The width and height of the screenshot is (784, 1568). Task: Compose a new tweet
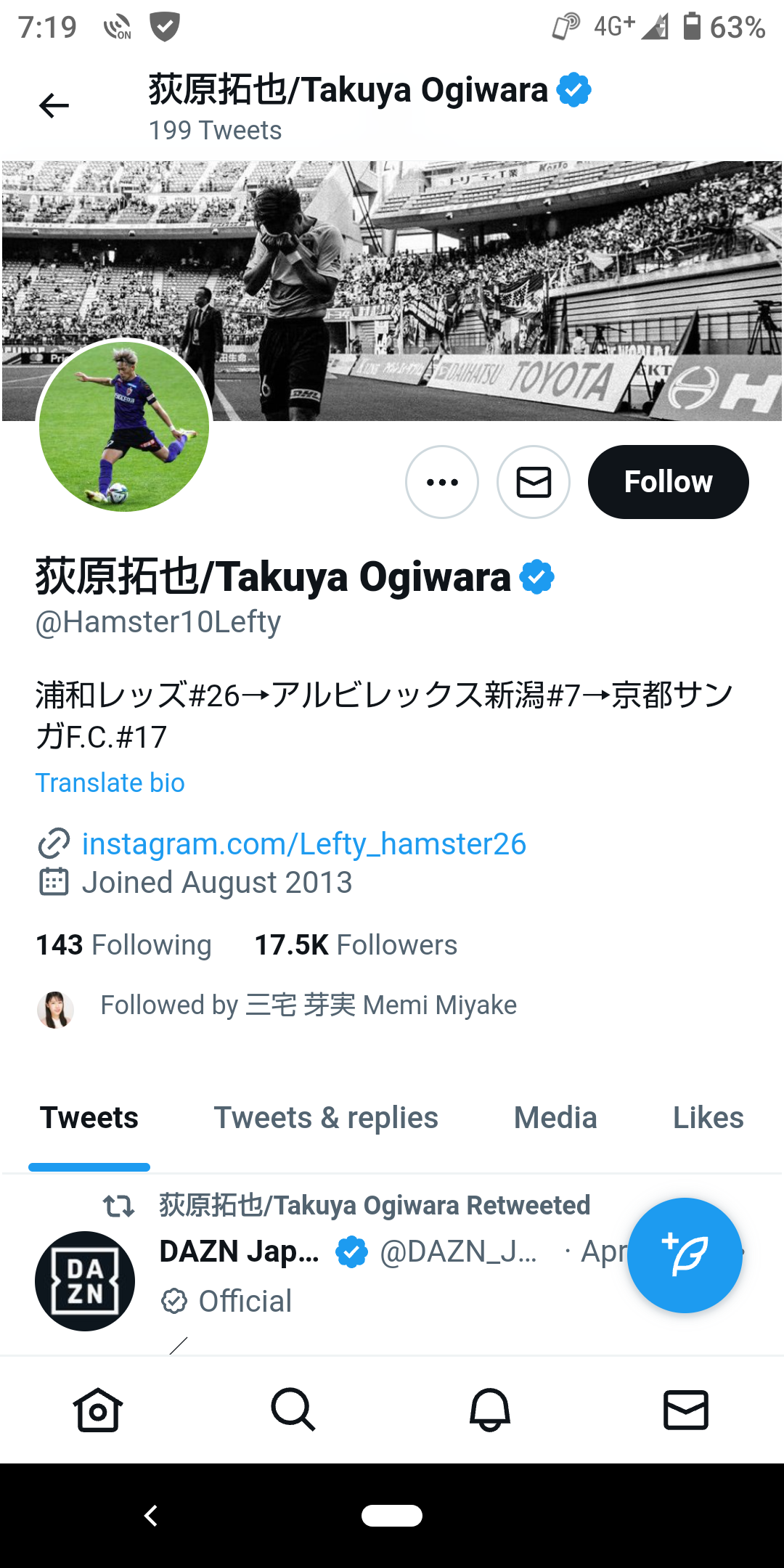tap(685, 1255)
